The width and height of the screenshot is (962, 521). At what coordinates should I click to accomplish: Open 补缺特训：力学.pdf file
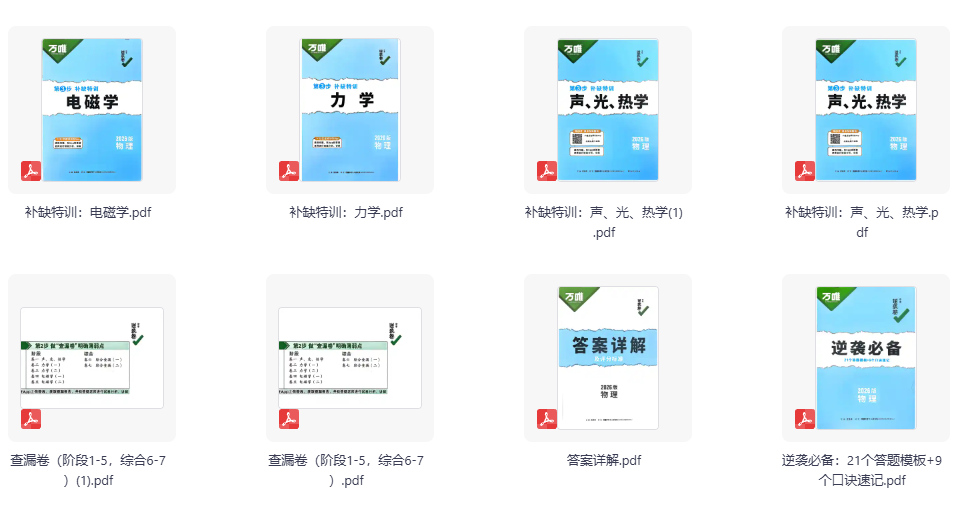click(x=350, y=110)
